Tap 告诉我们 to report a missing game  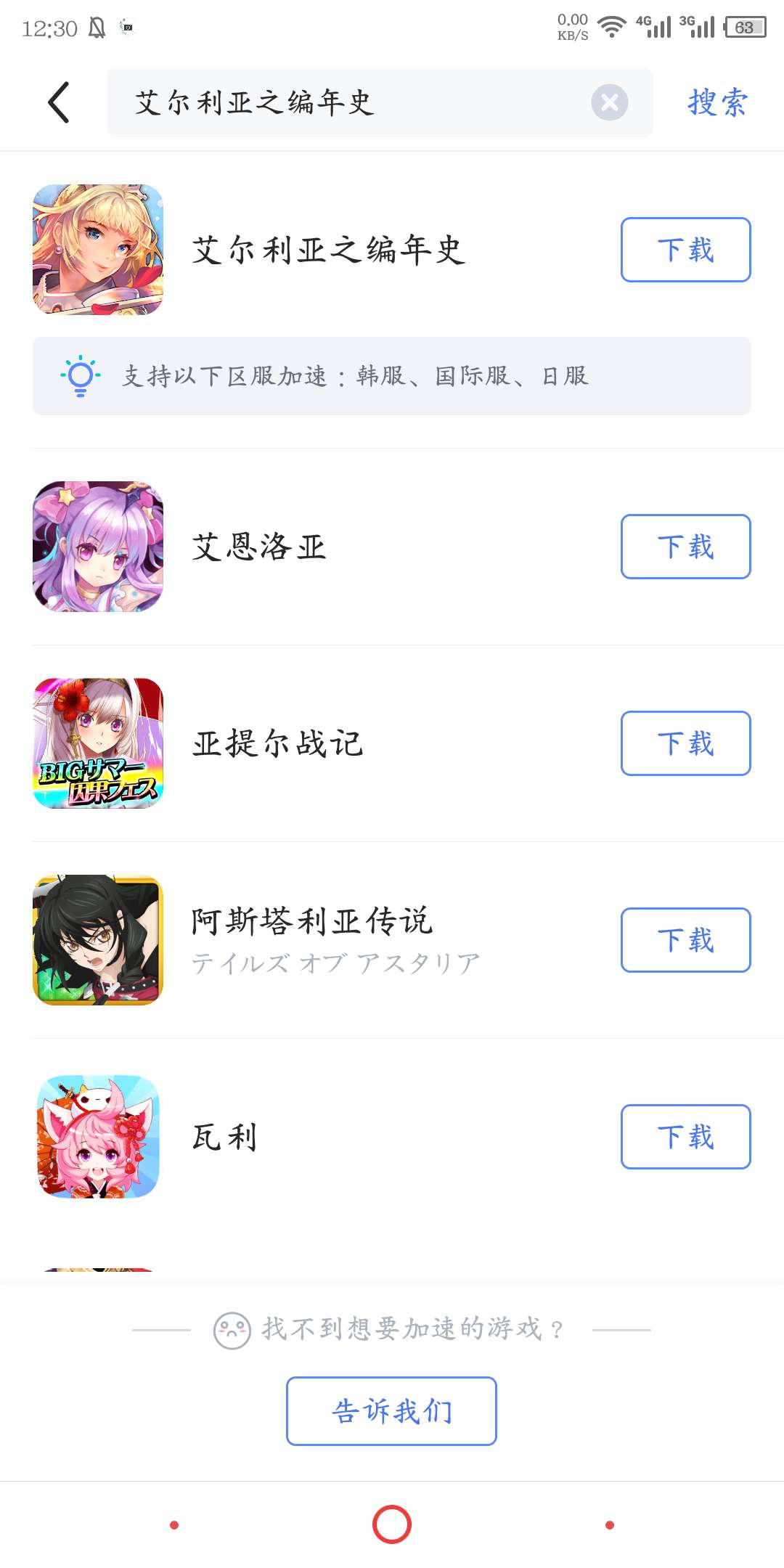(x=391, y=1411)
